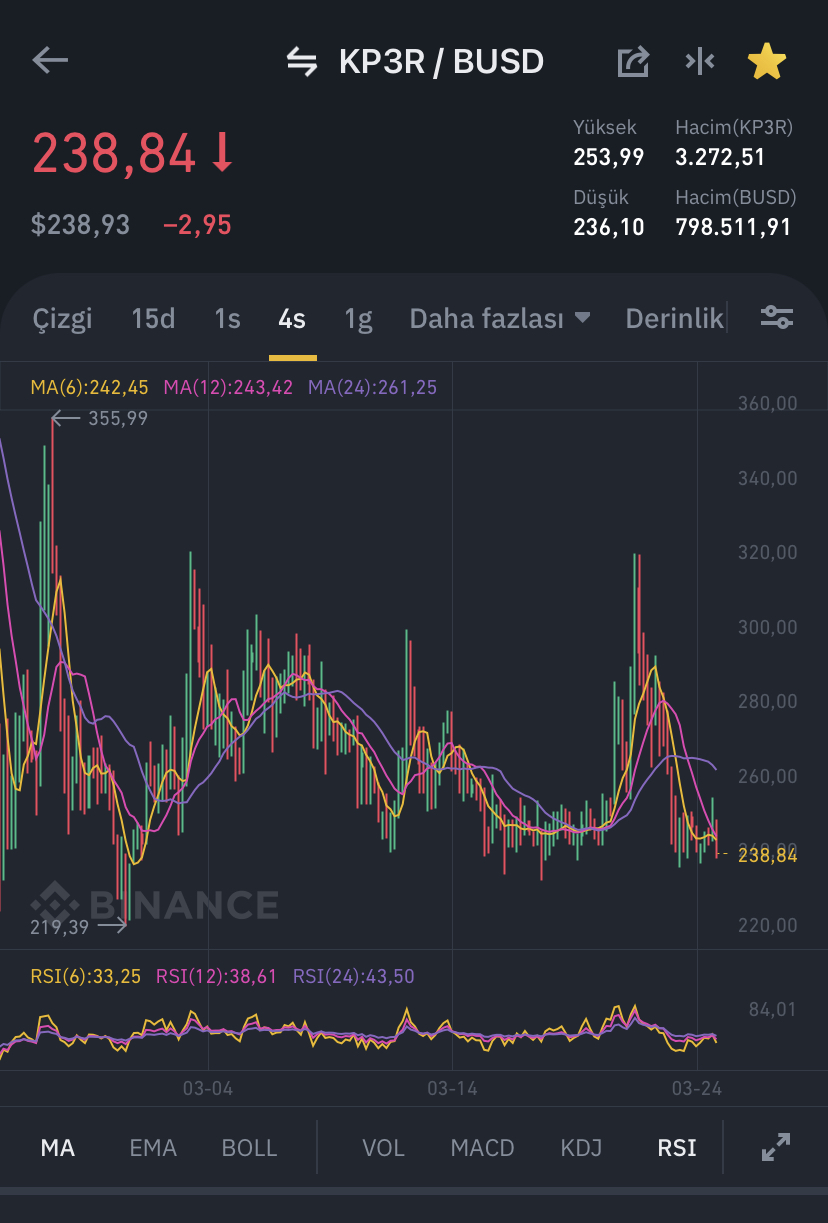Viewport: 828px width, 1223px height.
Task: Select the MA indicator
Action: 57,1147
